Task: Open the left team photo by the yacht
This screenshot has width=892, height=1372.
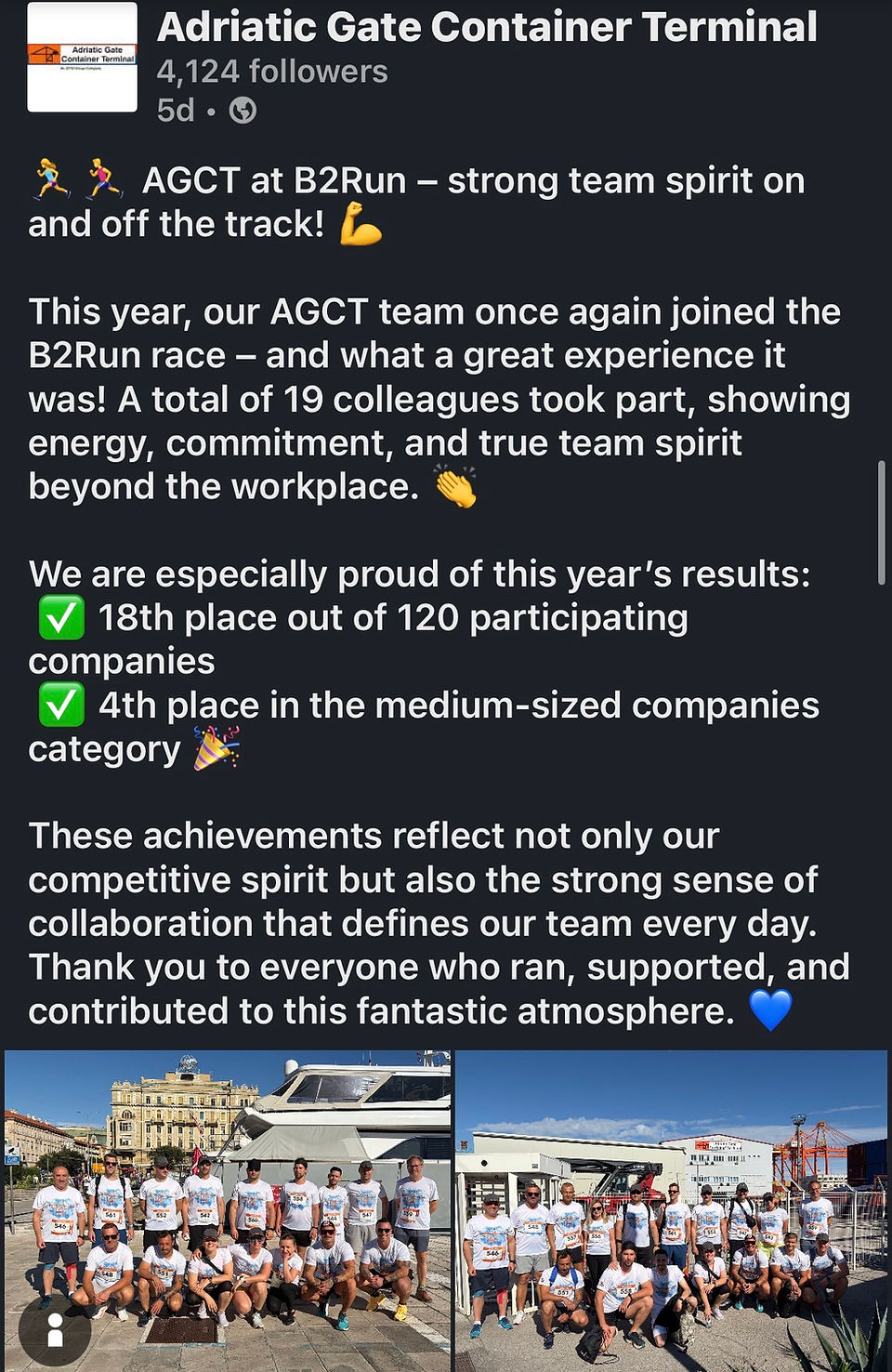Action: (228, 1211)
